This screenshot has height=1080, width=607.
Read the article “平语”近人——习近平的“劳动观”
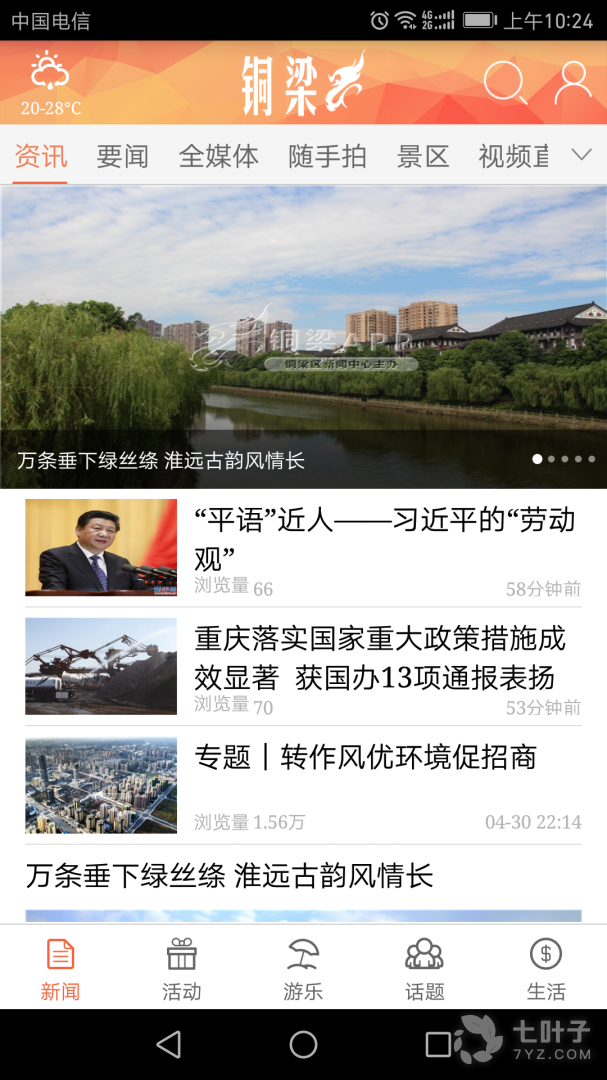[x=384, y=536]
